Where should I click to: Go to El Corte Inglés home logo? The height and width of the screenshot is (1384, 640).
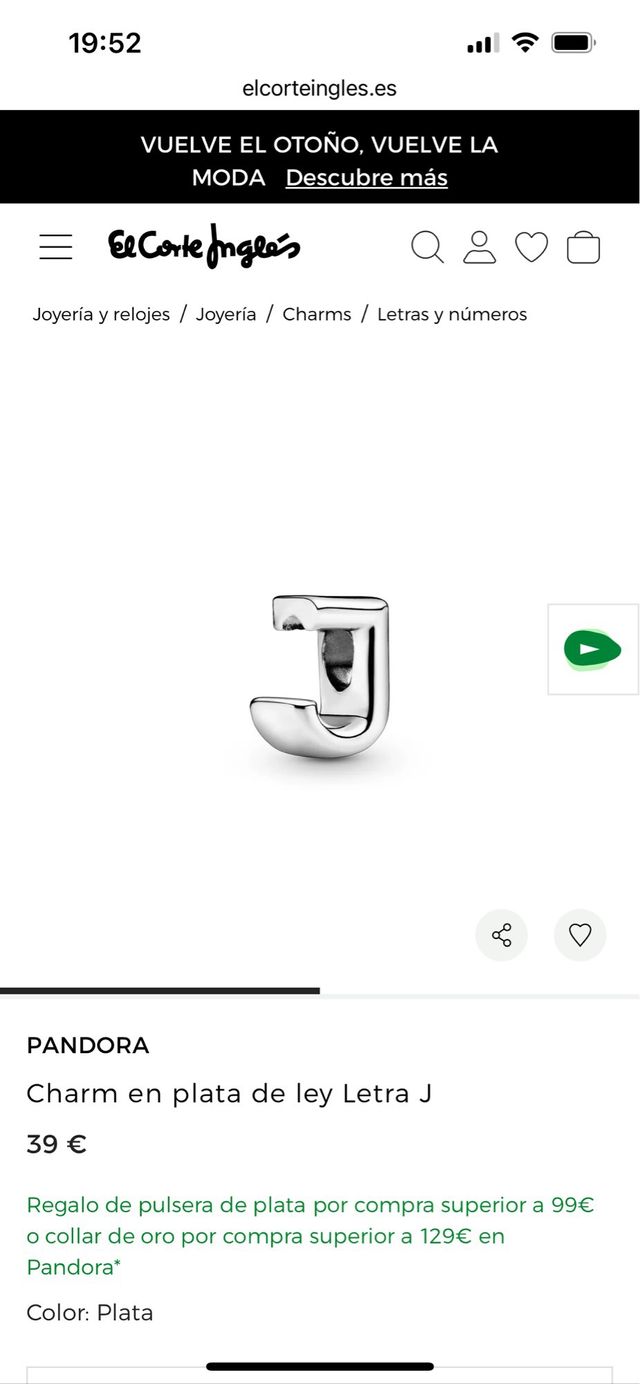[x=204, y=246]
